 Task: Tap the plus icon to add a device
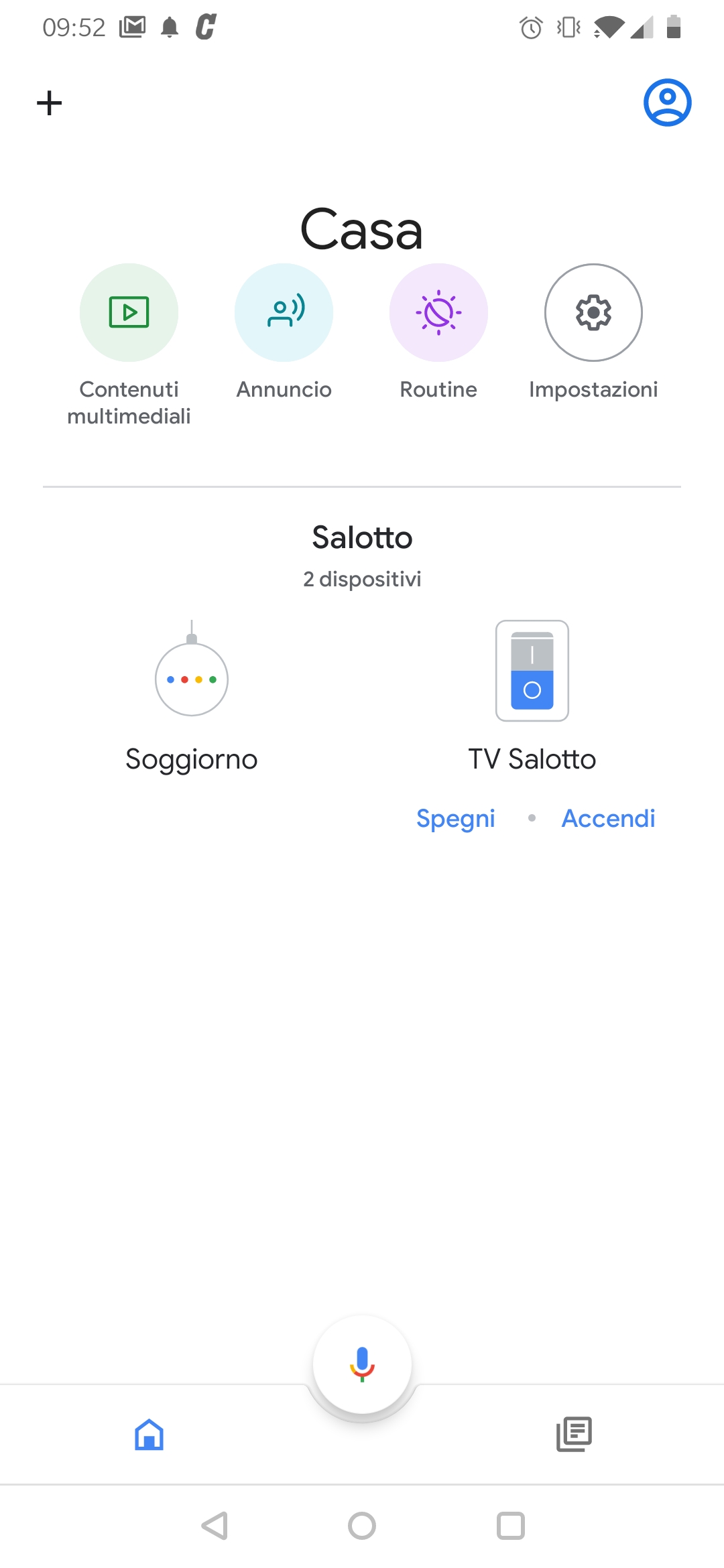coord(49,103)
